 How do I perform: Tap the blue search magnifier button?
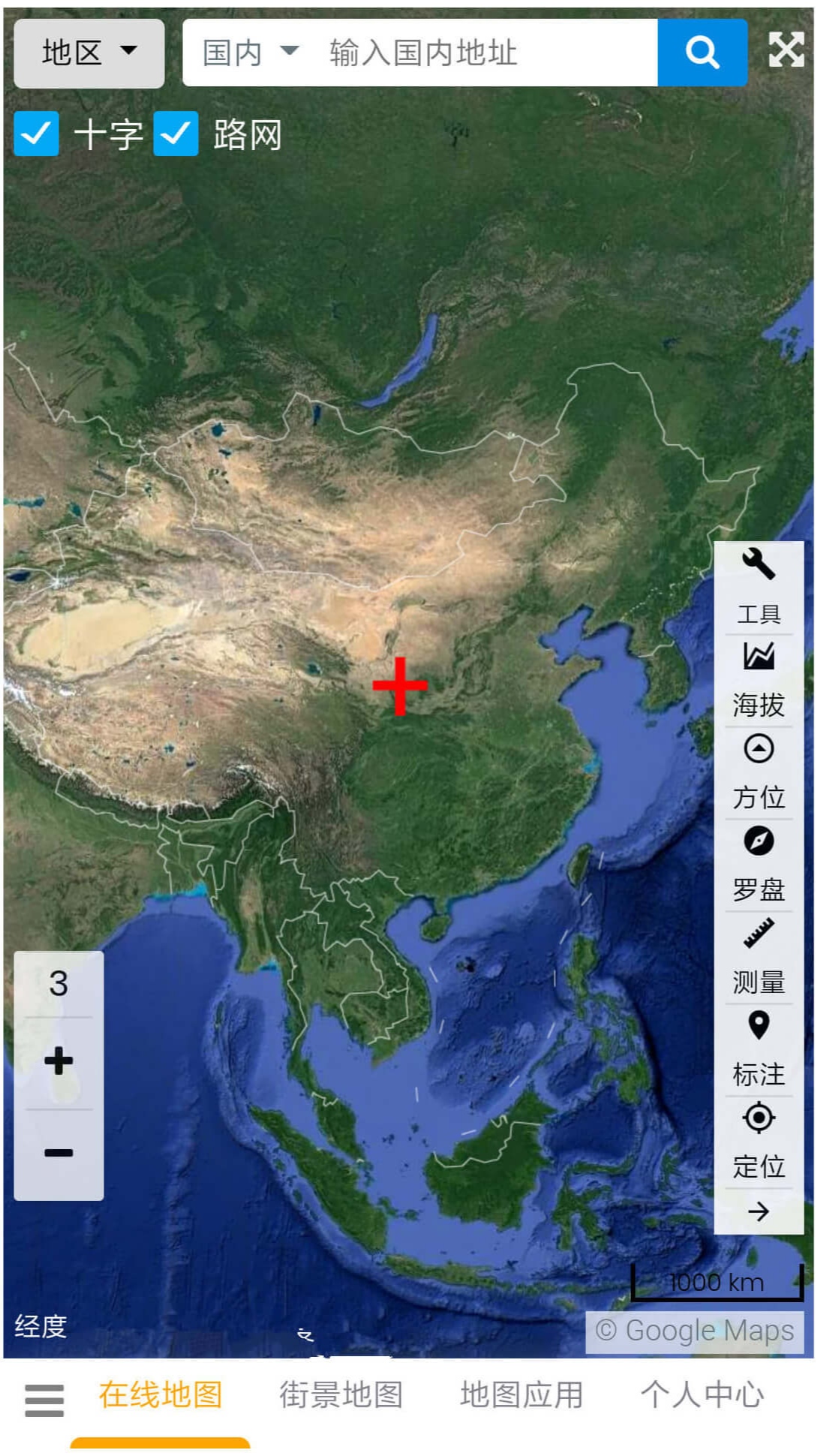pyautogui.click(x=702, y=53)
